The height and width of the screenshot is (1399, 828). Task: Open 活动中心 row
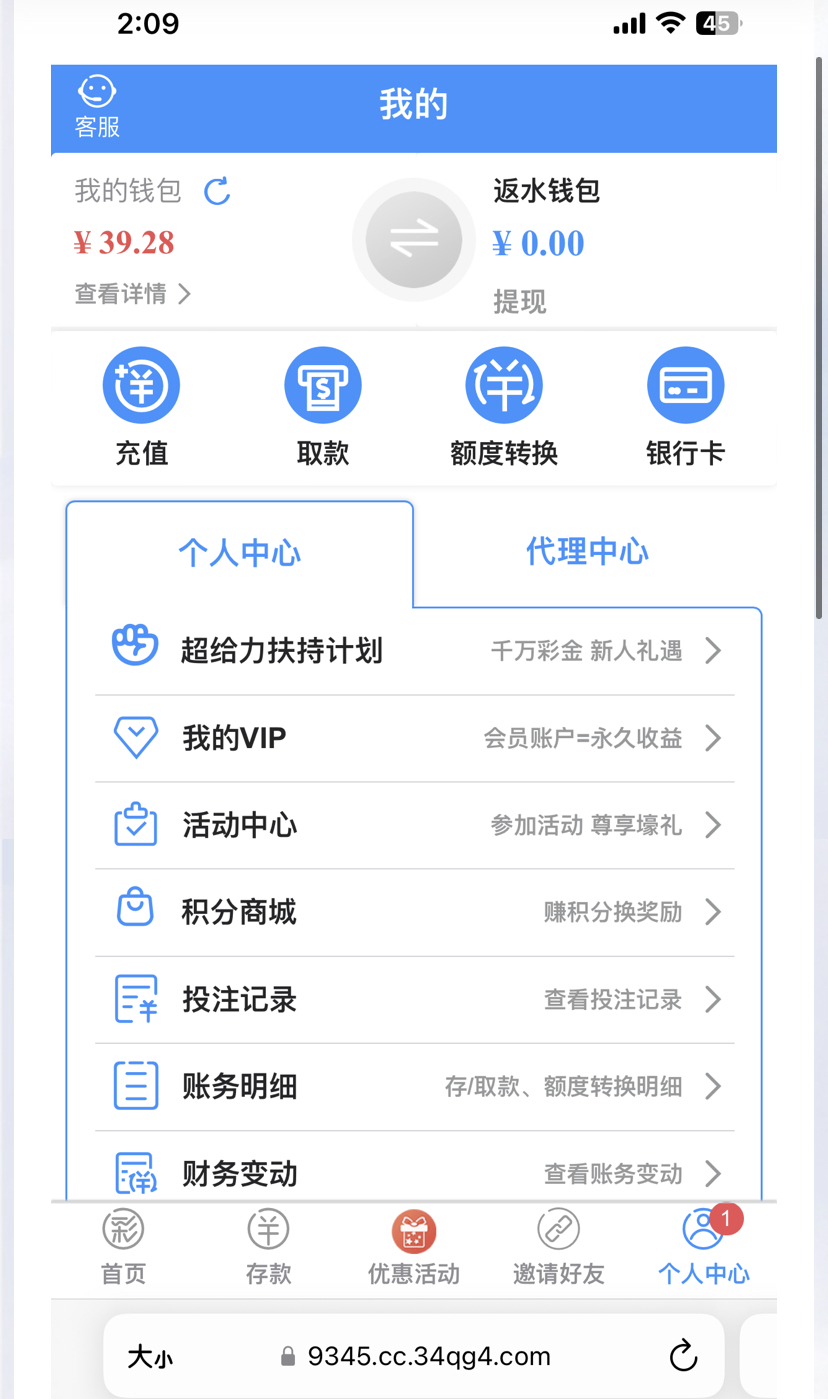[x=415, y=825]
